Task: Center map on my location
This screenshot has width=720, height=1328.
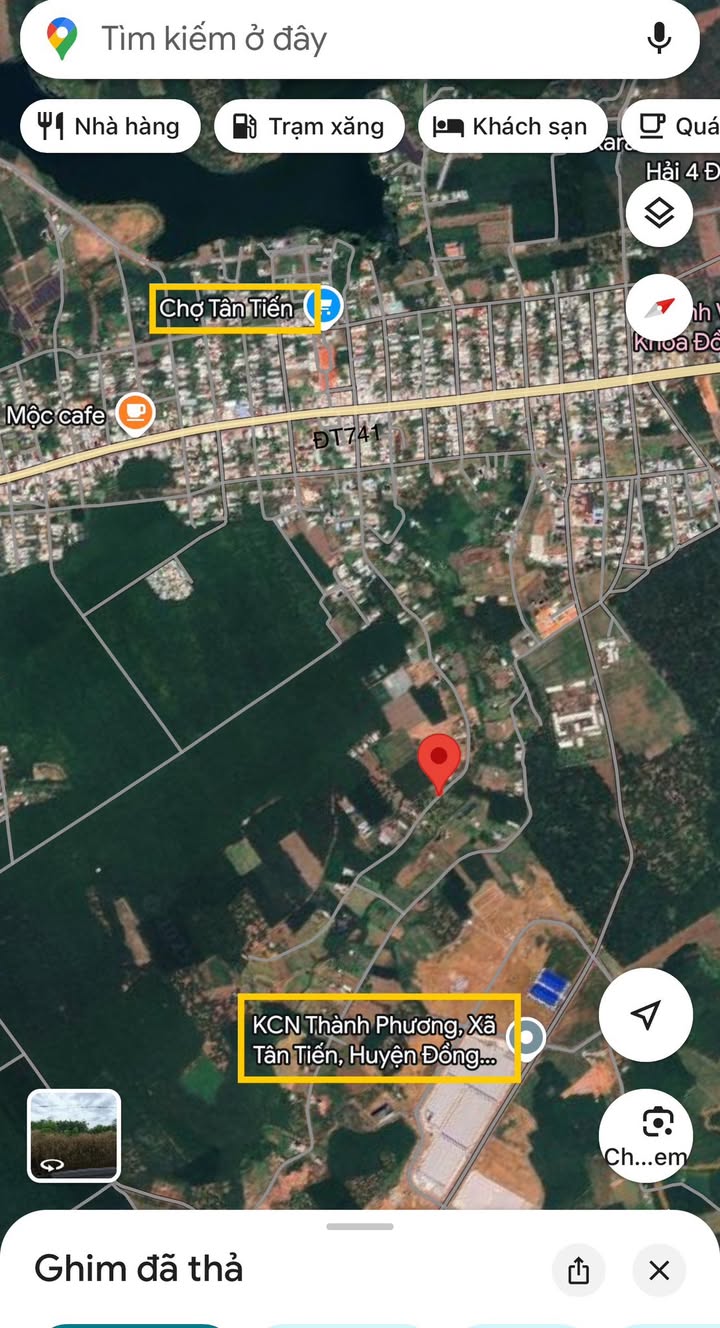Action: click(x=646, y=1014)
